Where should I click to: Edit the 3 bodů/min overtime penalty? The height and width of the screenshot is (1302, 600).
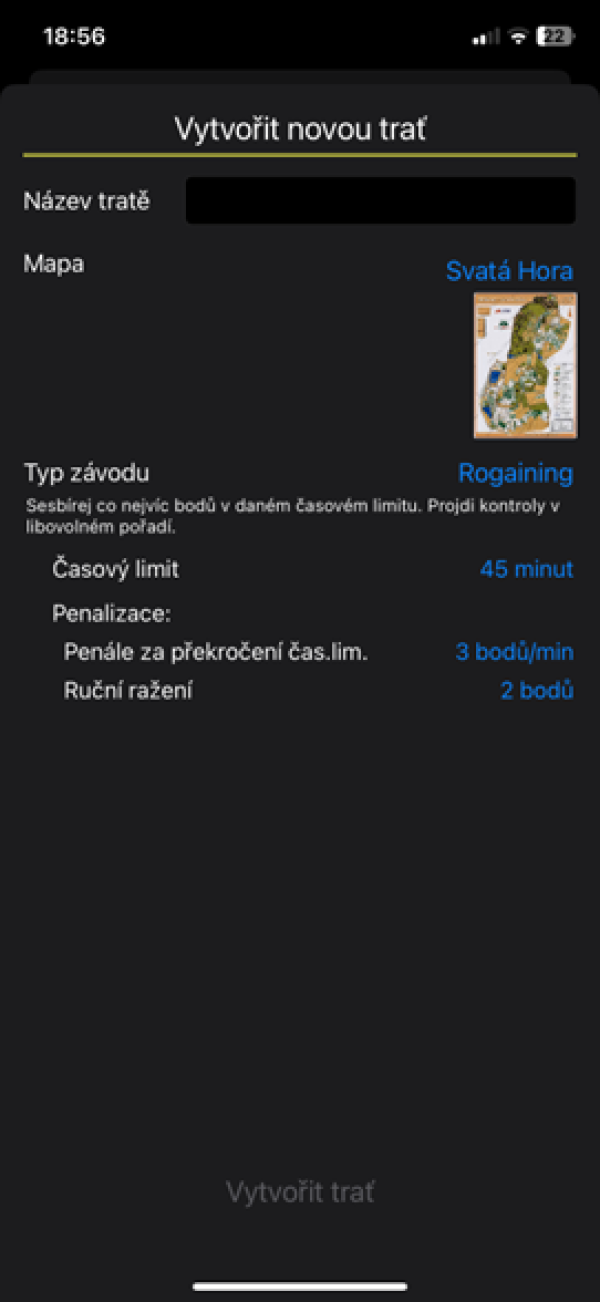514,652
